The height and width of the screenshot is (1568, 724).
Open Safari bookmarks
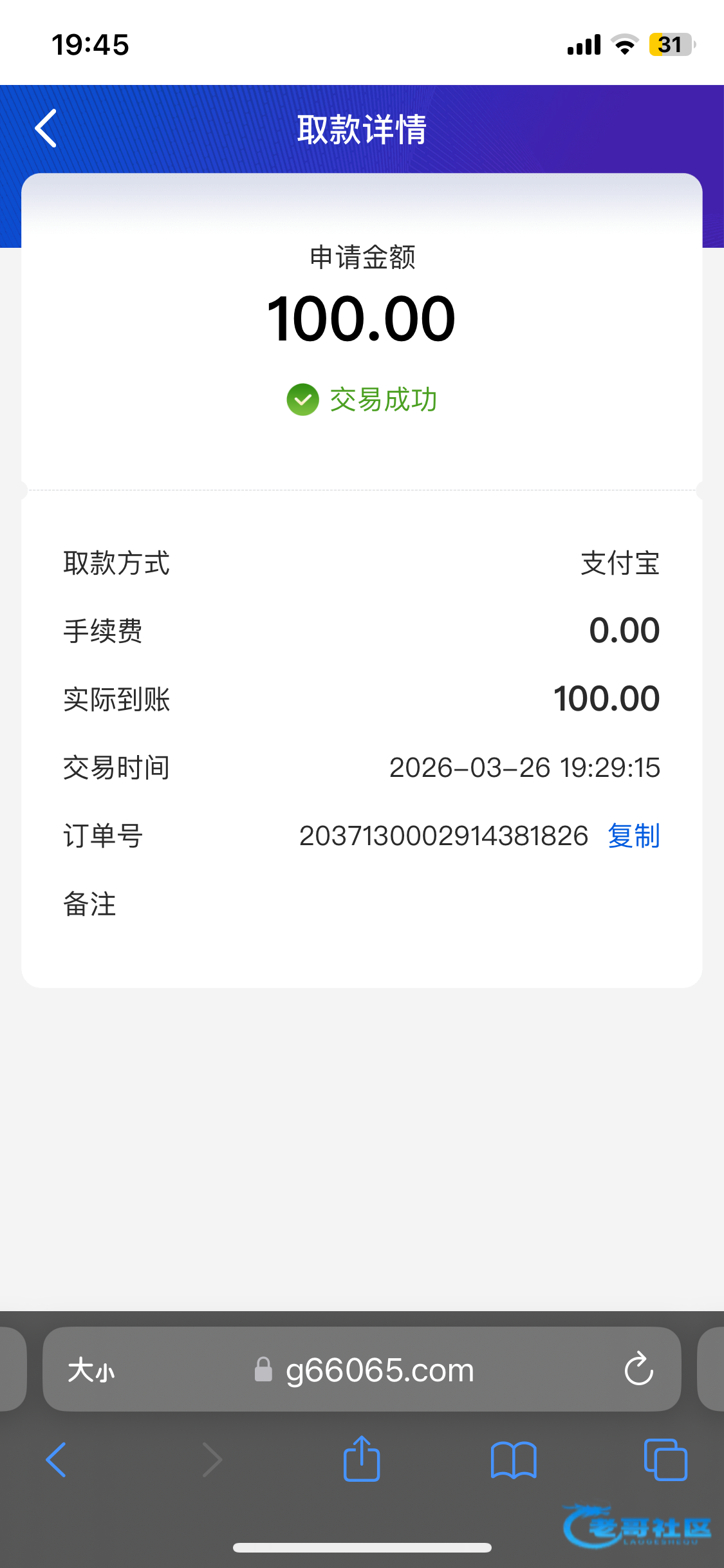[513, 1459]
